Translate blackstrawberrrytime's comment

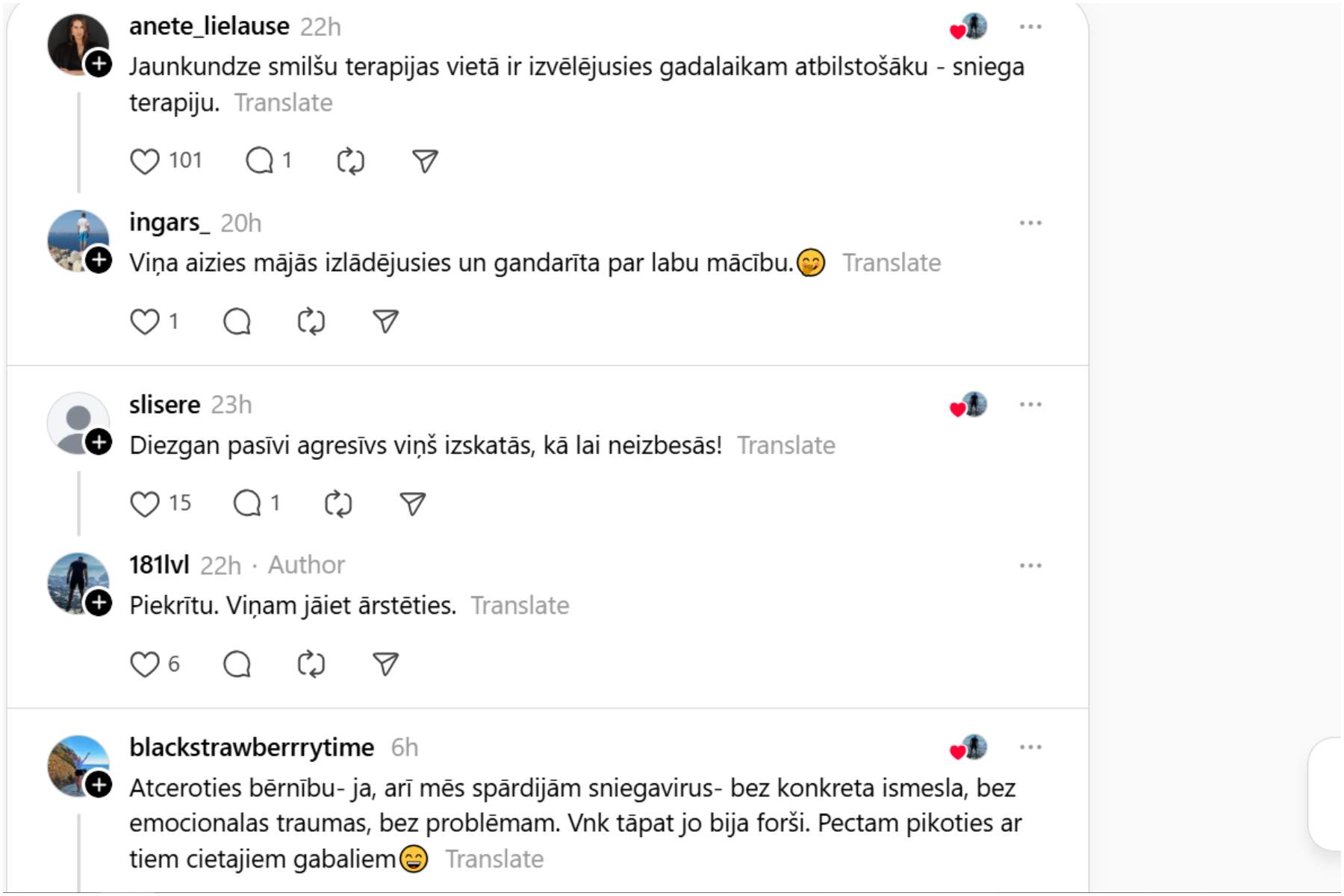click(x=494, y=859)
